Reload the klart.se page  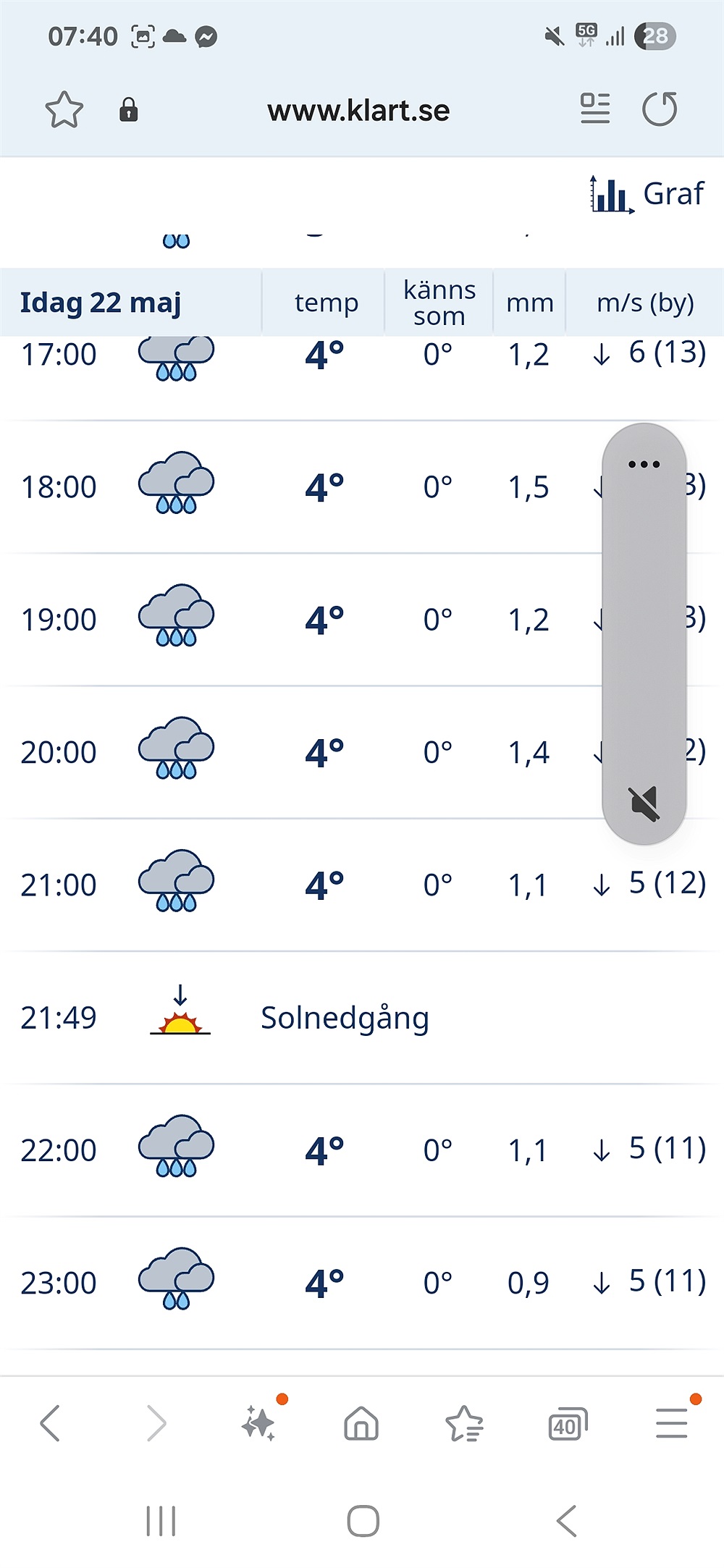pyautogui.click(x=660, y=109)
